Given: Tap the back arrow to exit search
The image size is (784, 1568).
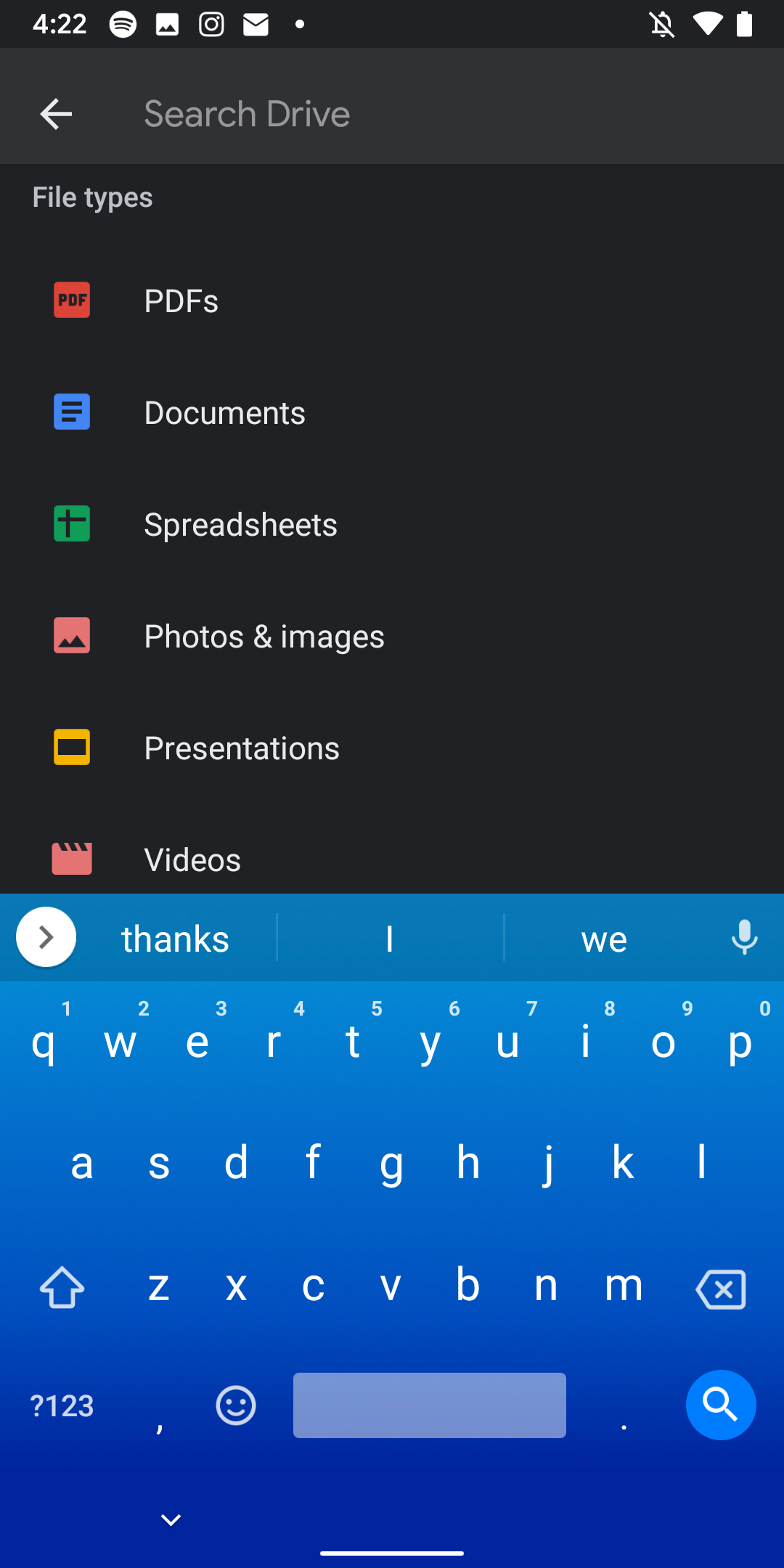Looking at the screenshot, I should tap(55, 113).
